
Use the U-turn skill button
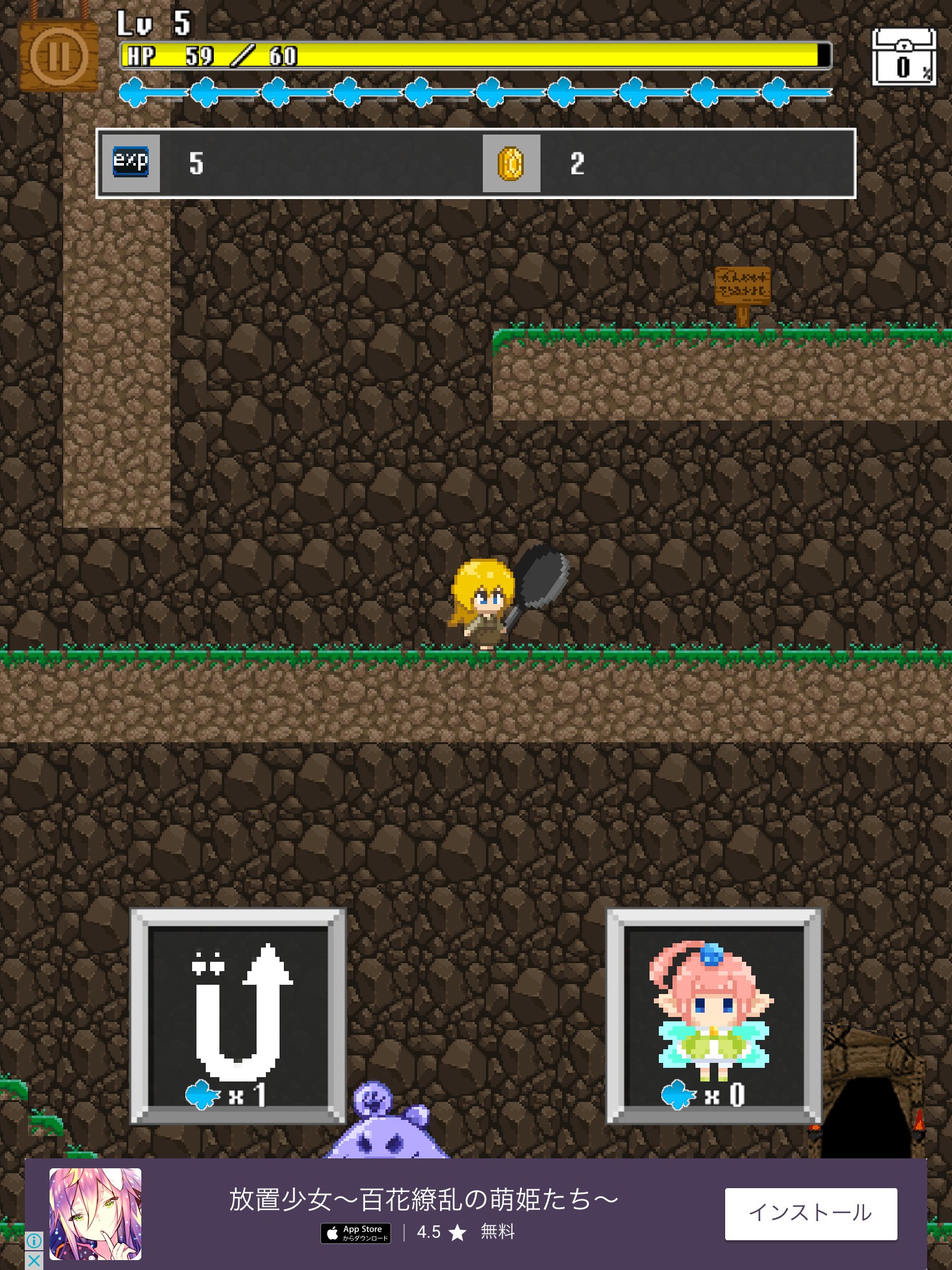tap(238, 1016)
